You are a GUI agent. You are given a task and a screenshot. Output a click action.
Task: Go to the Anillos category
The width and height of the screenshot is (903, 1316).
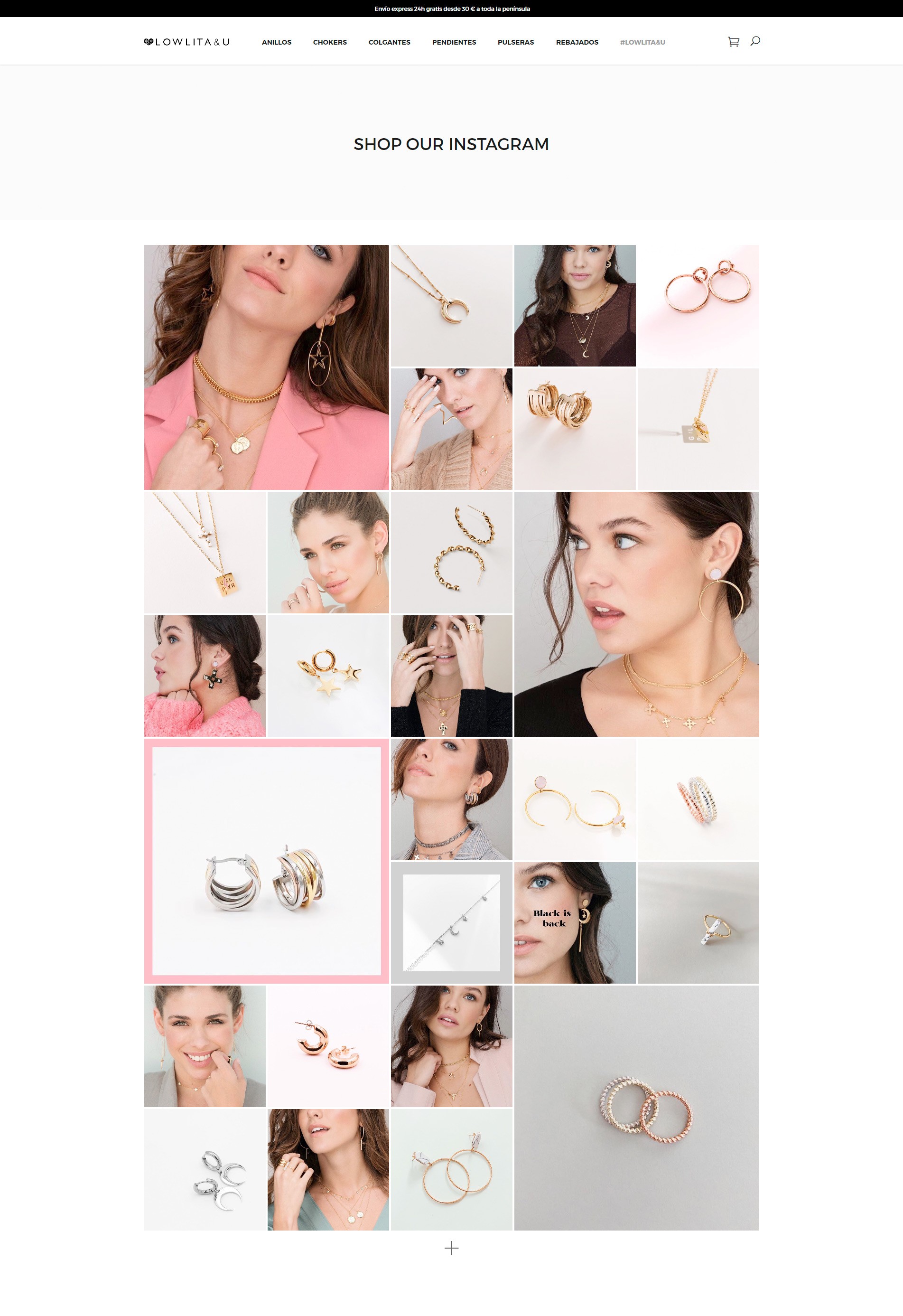coord(276,42)
